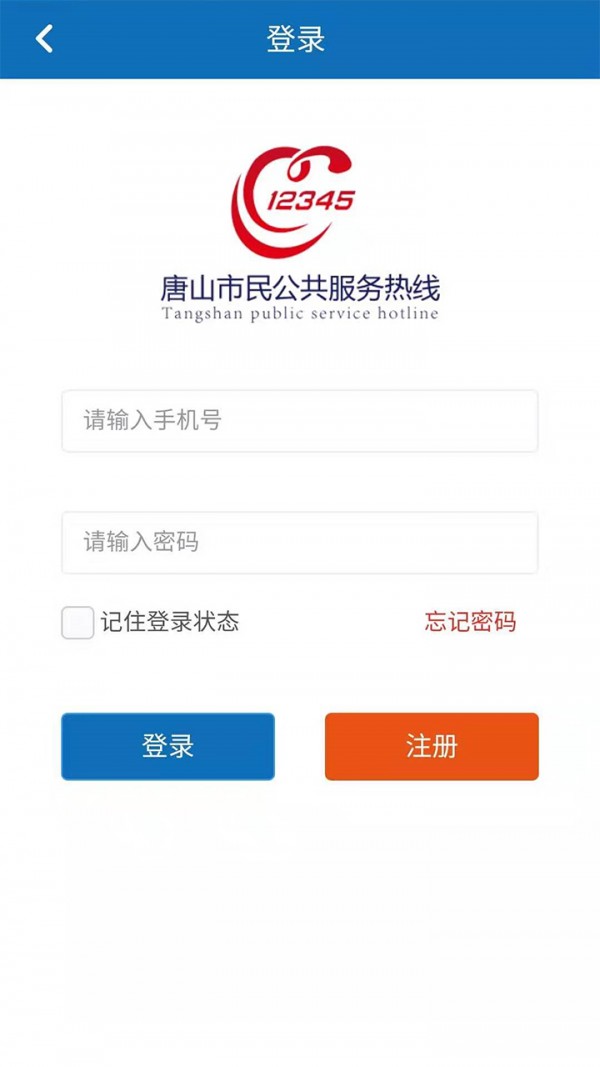Open the 忘记密码 link
This screenshot has height=1067, width=600.
(470, 622)
